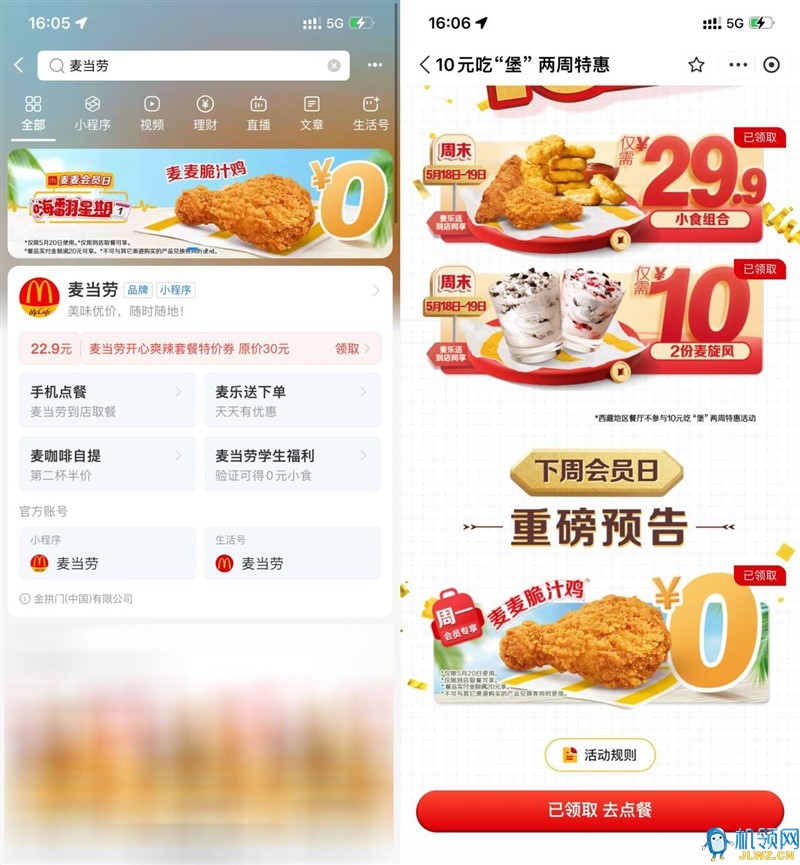View 活动规则
Image resolution: width=800 pixels, height=865 pixels.
(x=600, y=754)
